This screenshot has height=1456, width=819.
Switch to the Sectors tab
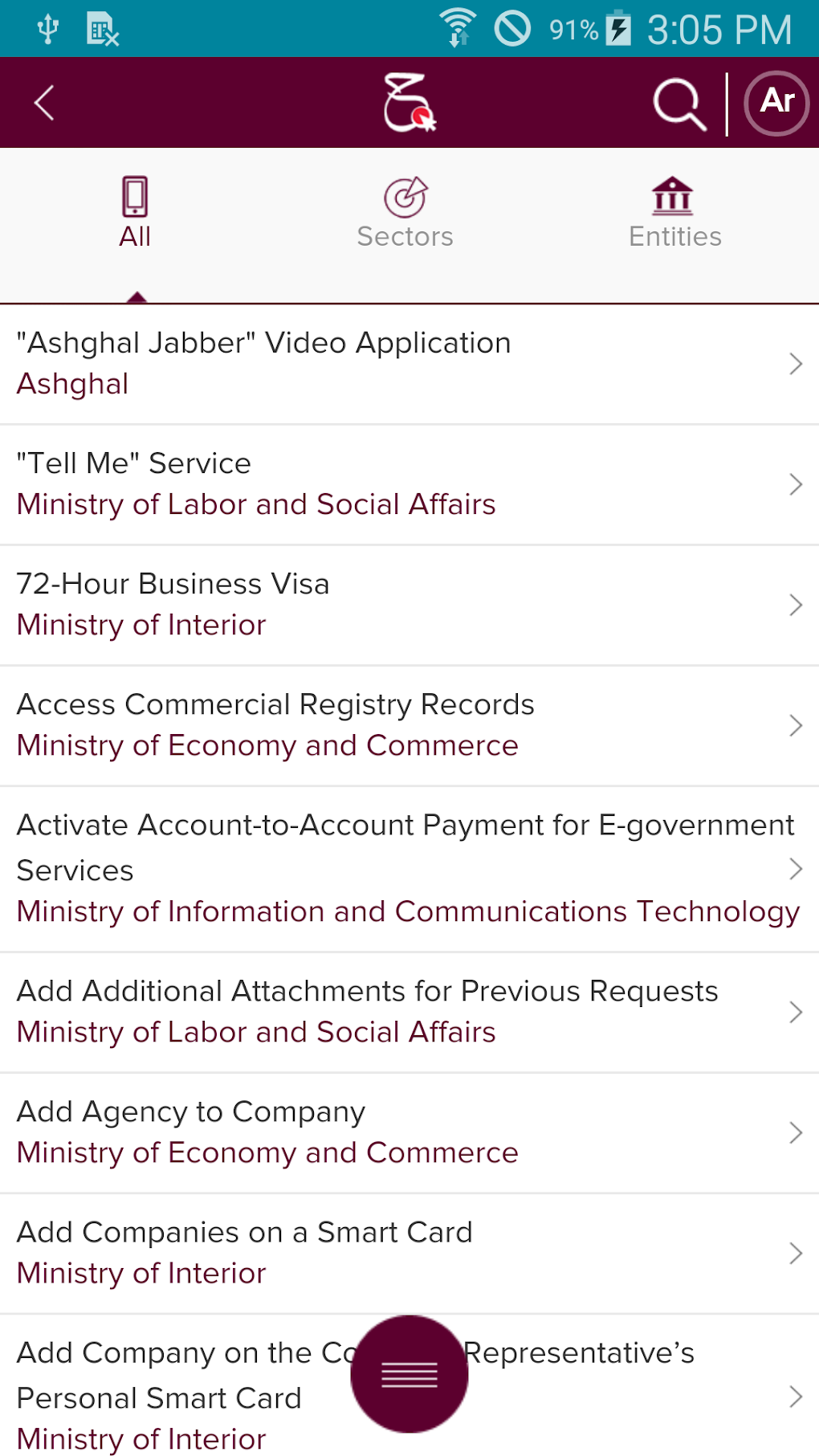pos(405,214)
